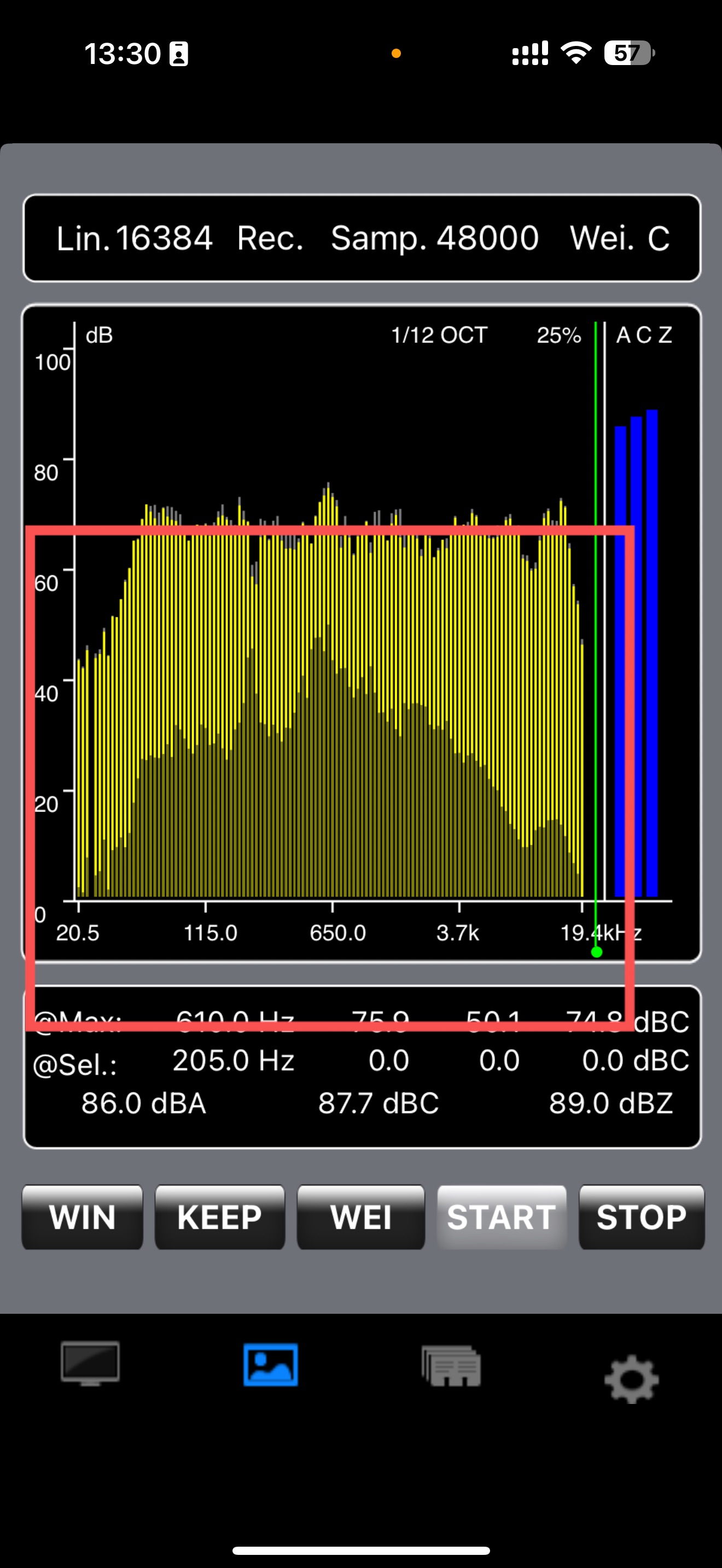Tap the WIN button
The width and height of the screenshot is (722, 1568).
pyautogui.click(x=82, y=1218)
